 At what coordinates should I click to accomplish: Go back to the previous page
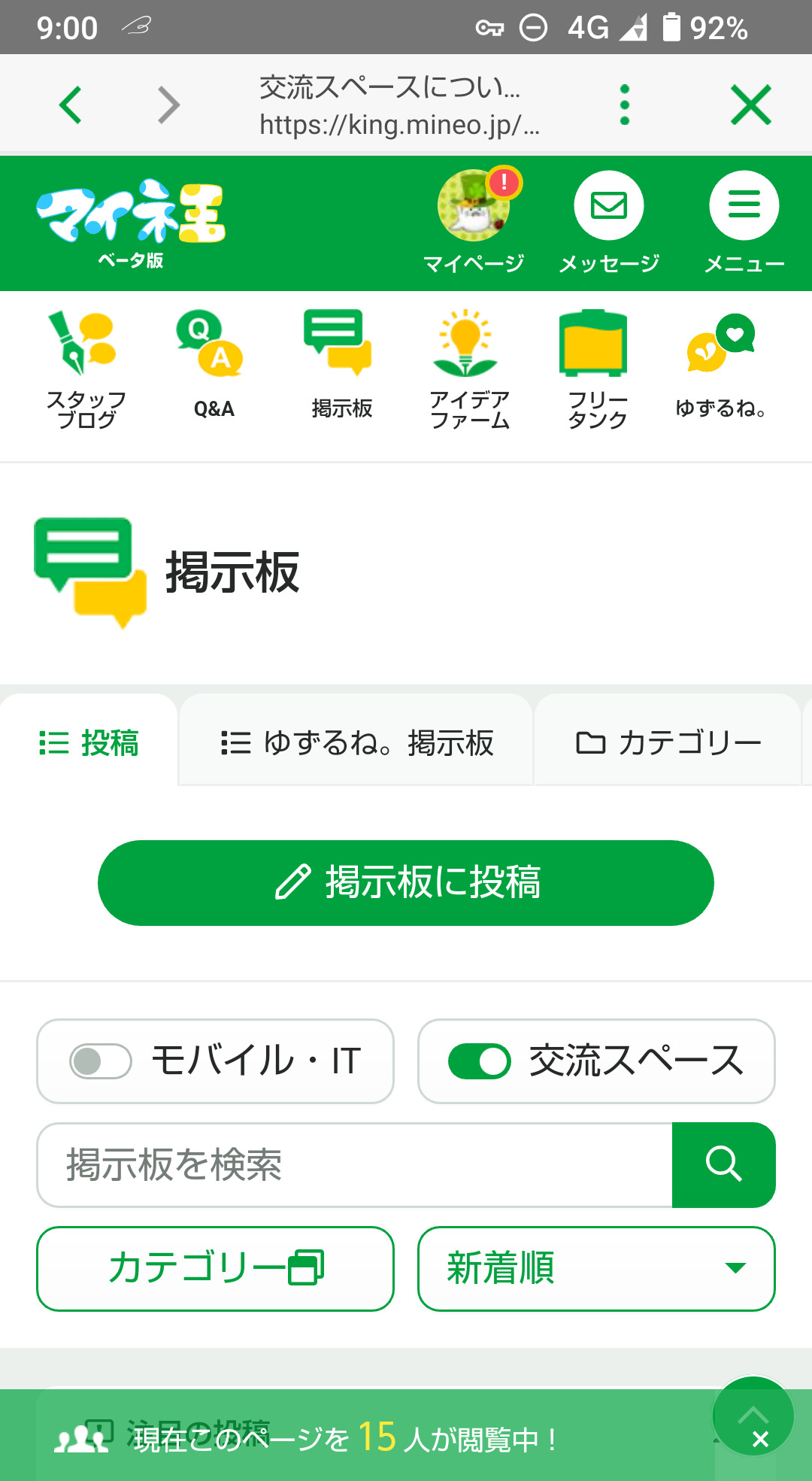pyautogui.click(x=71, y=105)
